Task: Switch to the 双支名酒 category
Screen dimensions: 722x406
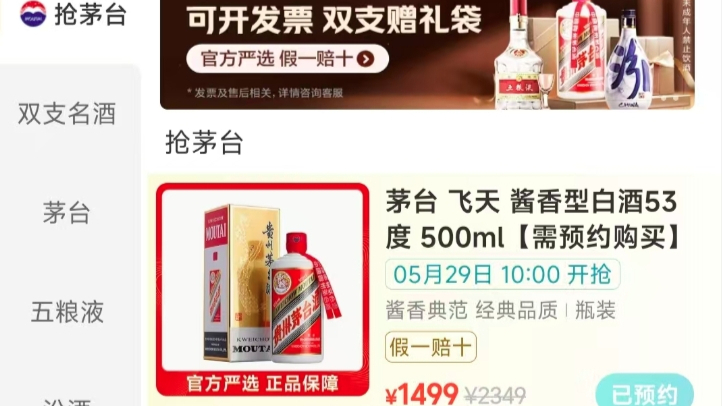Action: 67,114
